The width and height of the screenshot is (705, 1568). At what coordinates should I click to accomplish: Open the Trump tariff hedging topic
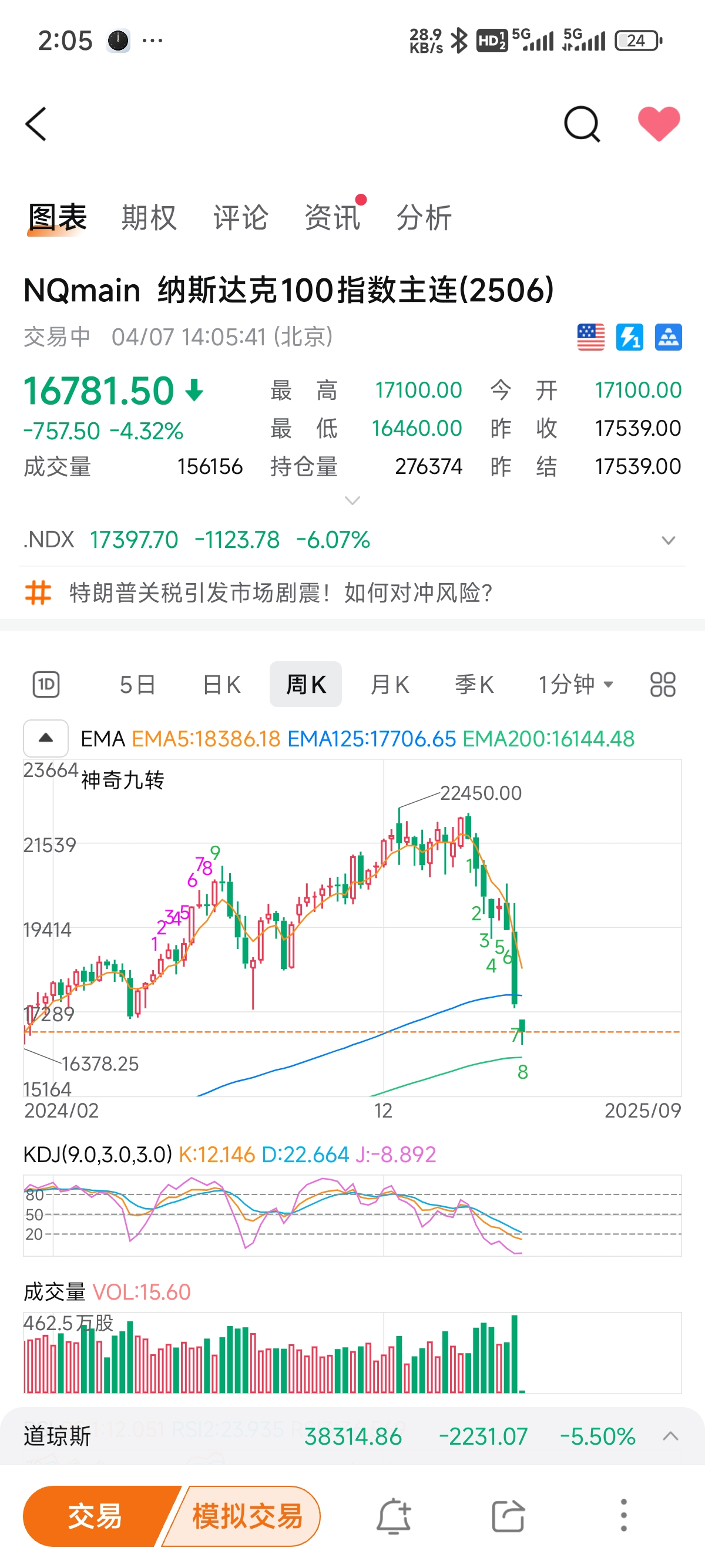click(280, 593)
